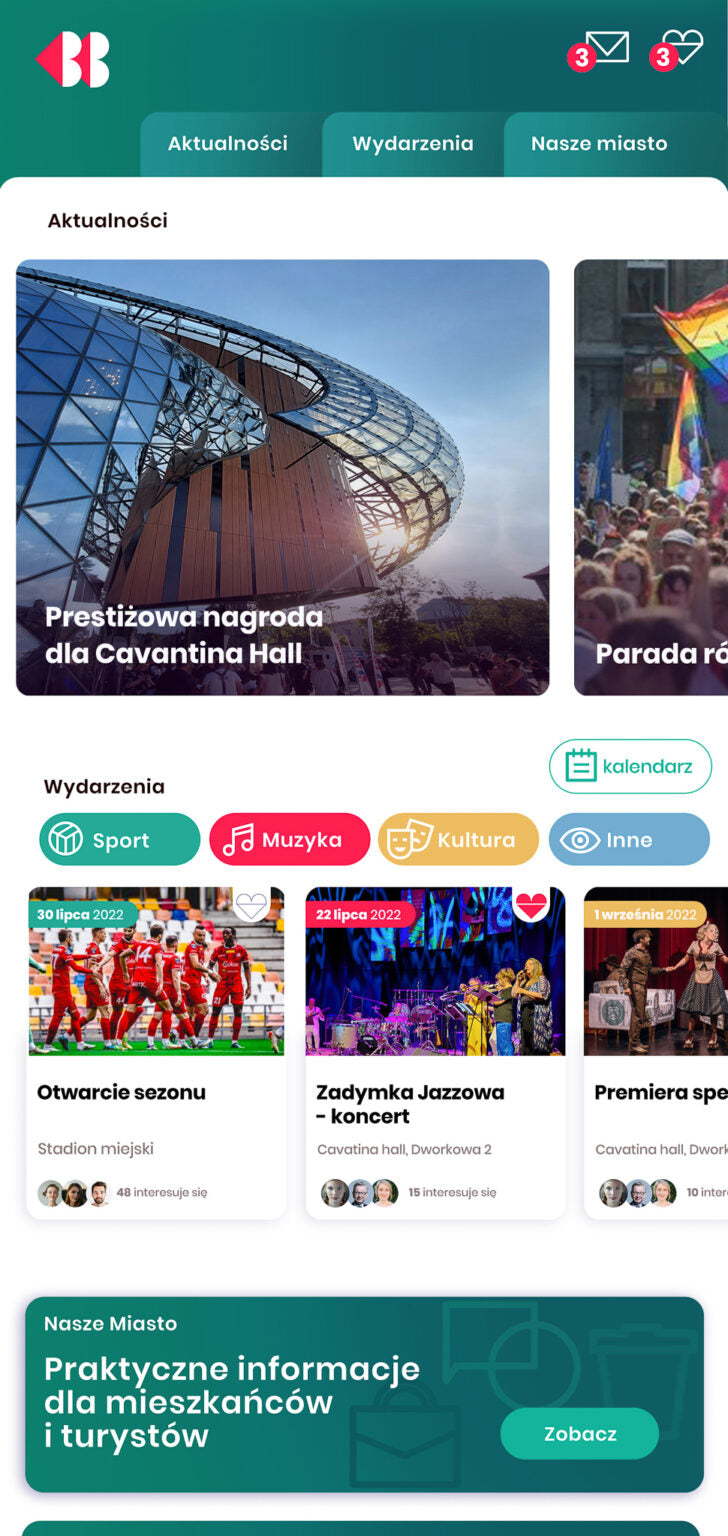Switch to the Wydarzenia tab

point(412,144)
